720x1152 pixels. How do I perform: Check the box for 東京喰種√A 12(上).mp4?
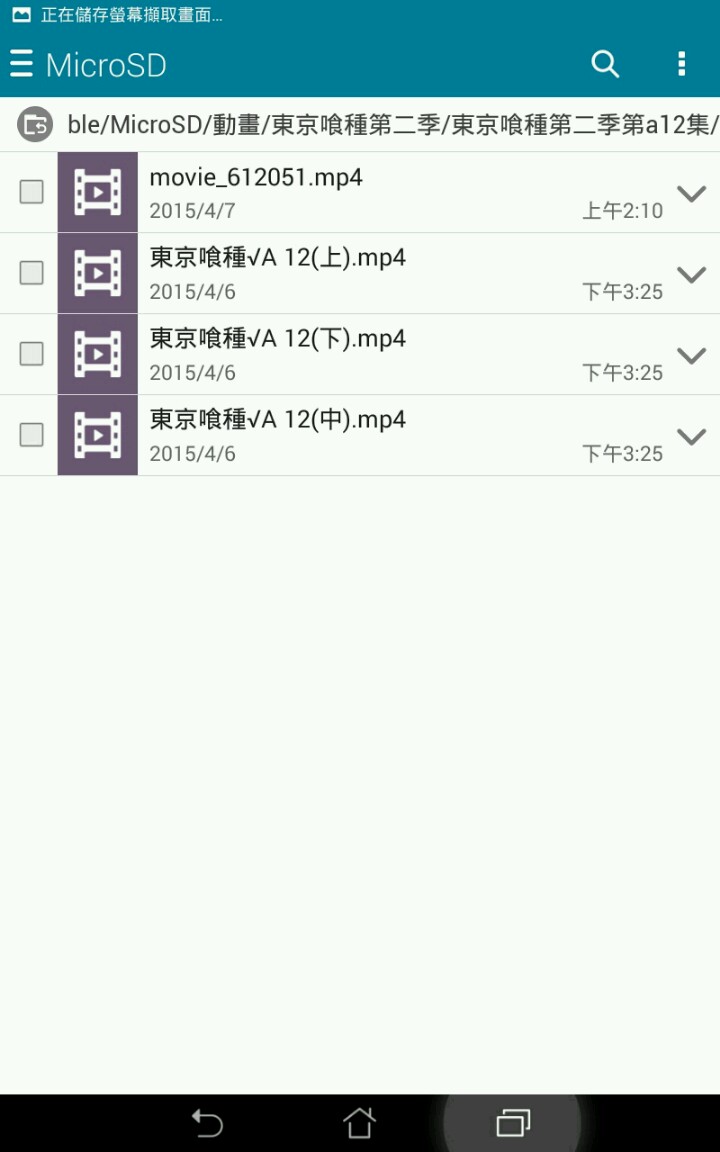click(32, 273)
